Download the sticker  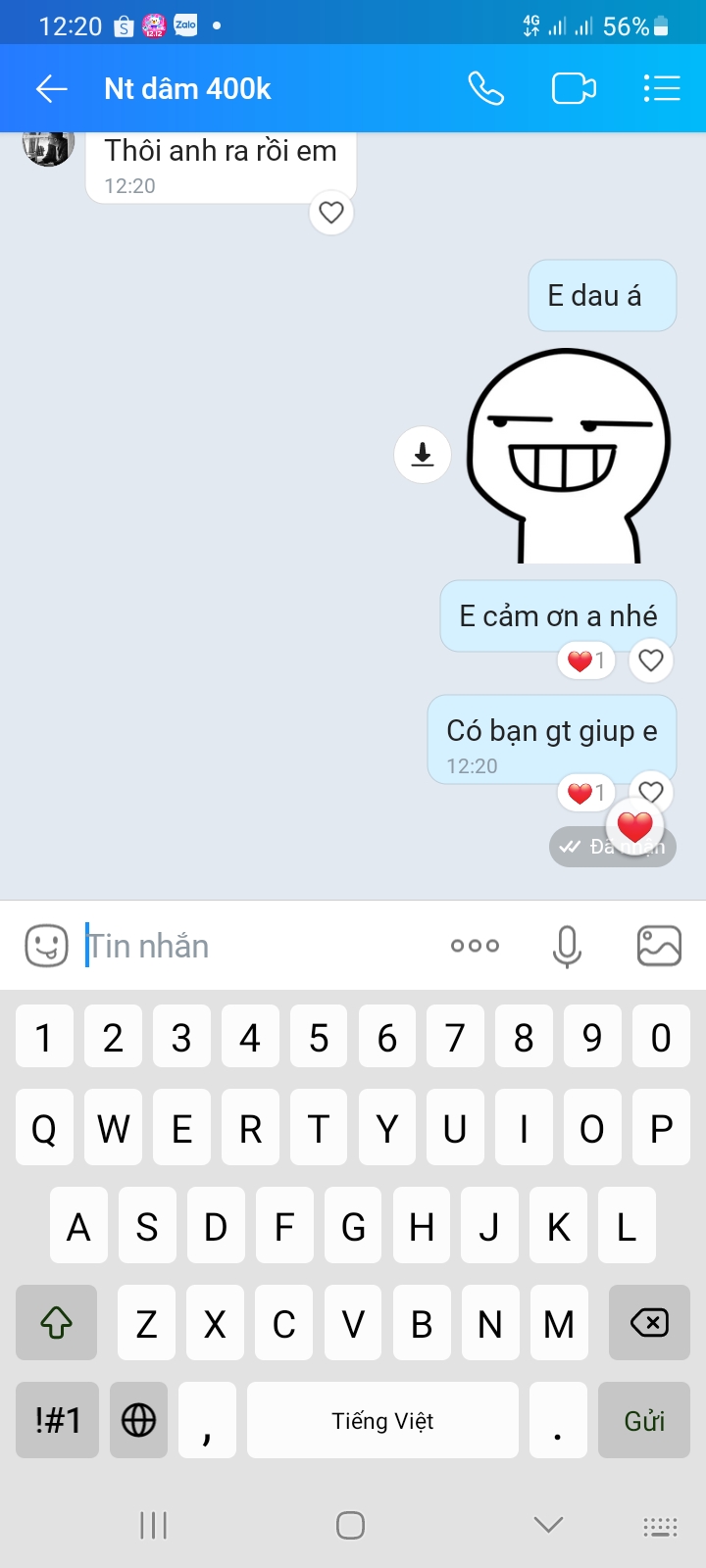point(423,455)
